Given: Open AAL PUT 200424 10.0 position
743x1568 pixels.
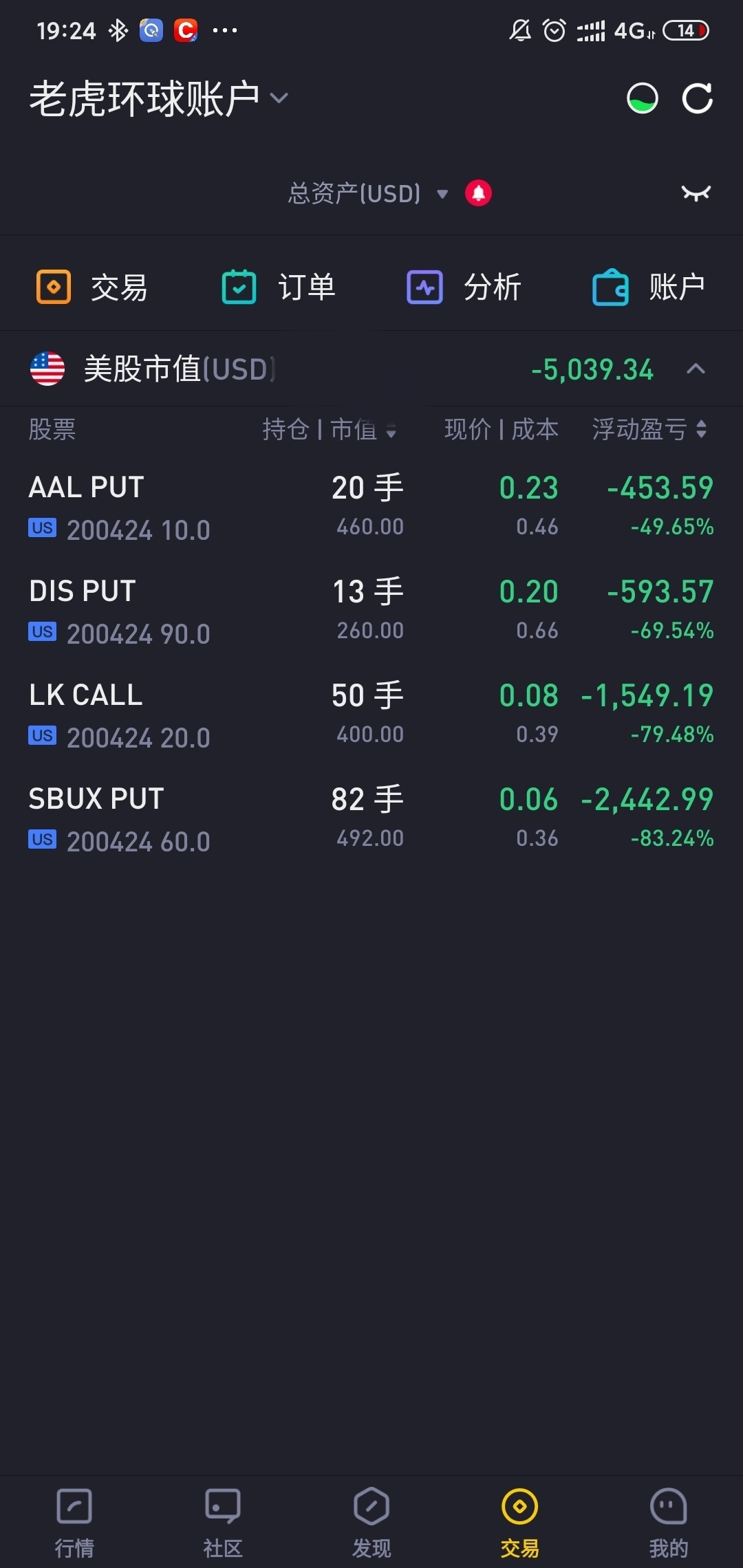Looking at the screenshot, I should (x=371, y=508).
